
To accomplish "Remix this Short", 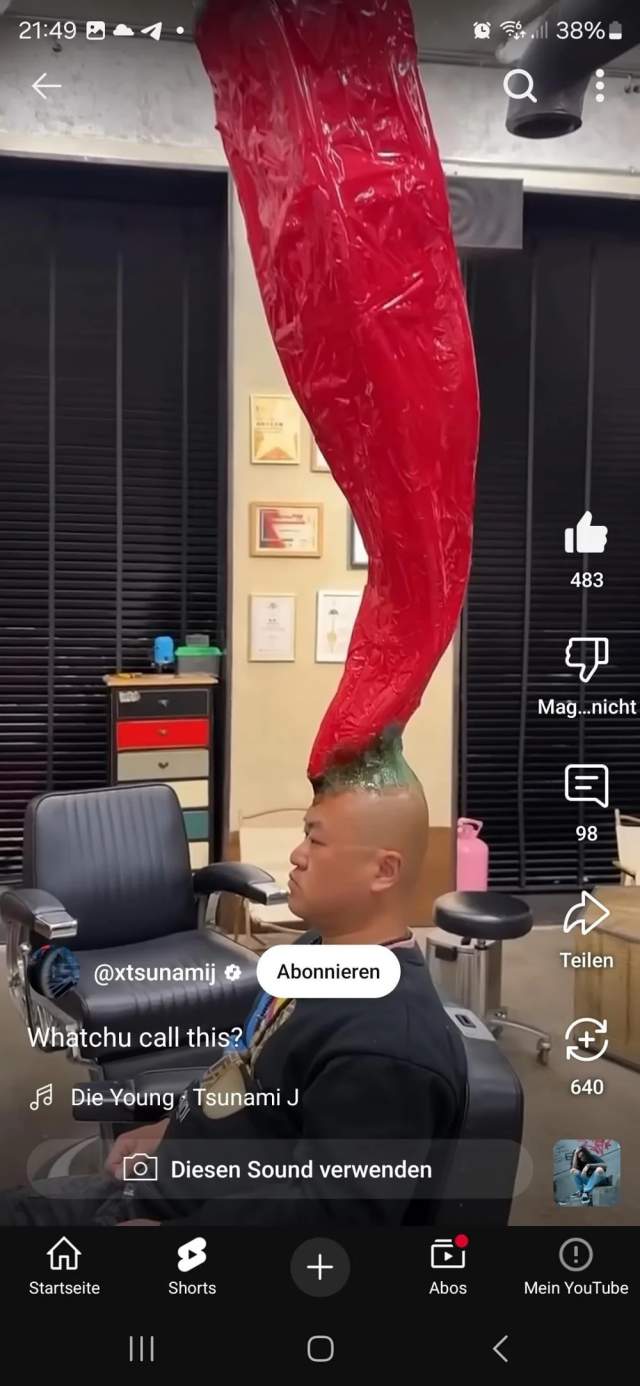I will (x=586, y=1041).
